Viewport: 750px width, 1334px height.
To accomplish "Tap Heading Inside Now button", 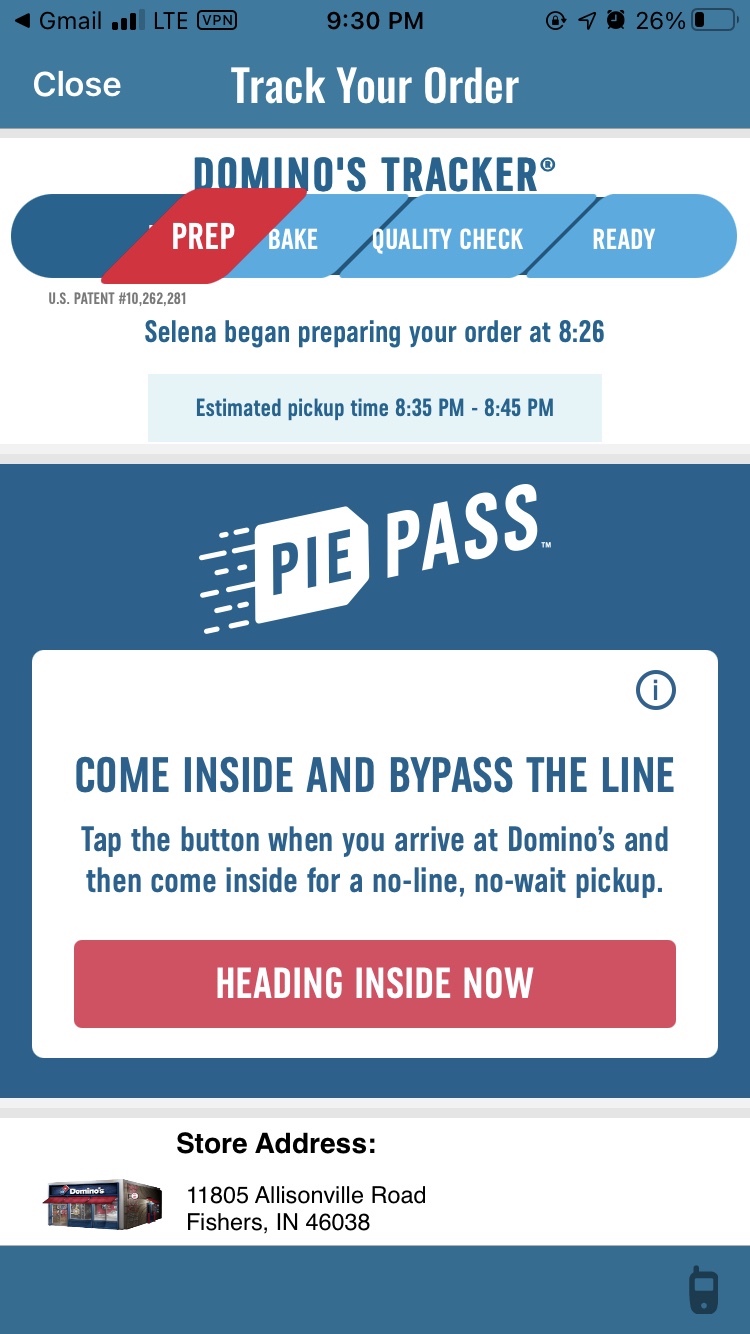I will [x=375, y=983].
